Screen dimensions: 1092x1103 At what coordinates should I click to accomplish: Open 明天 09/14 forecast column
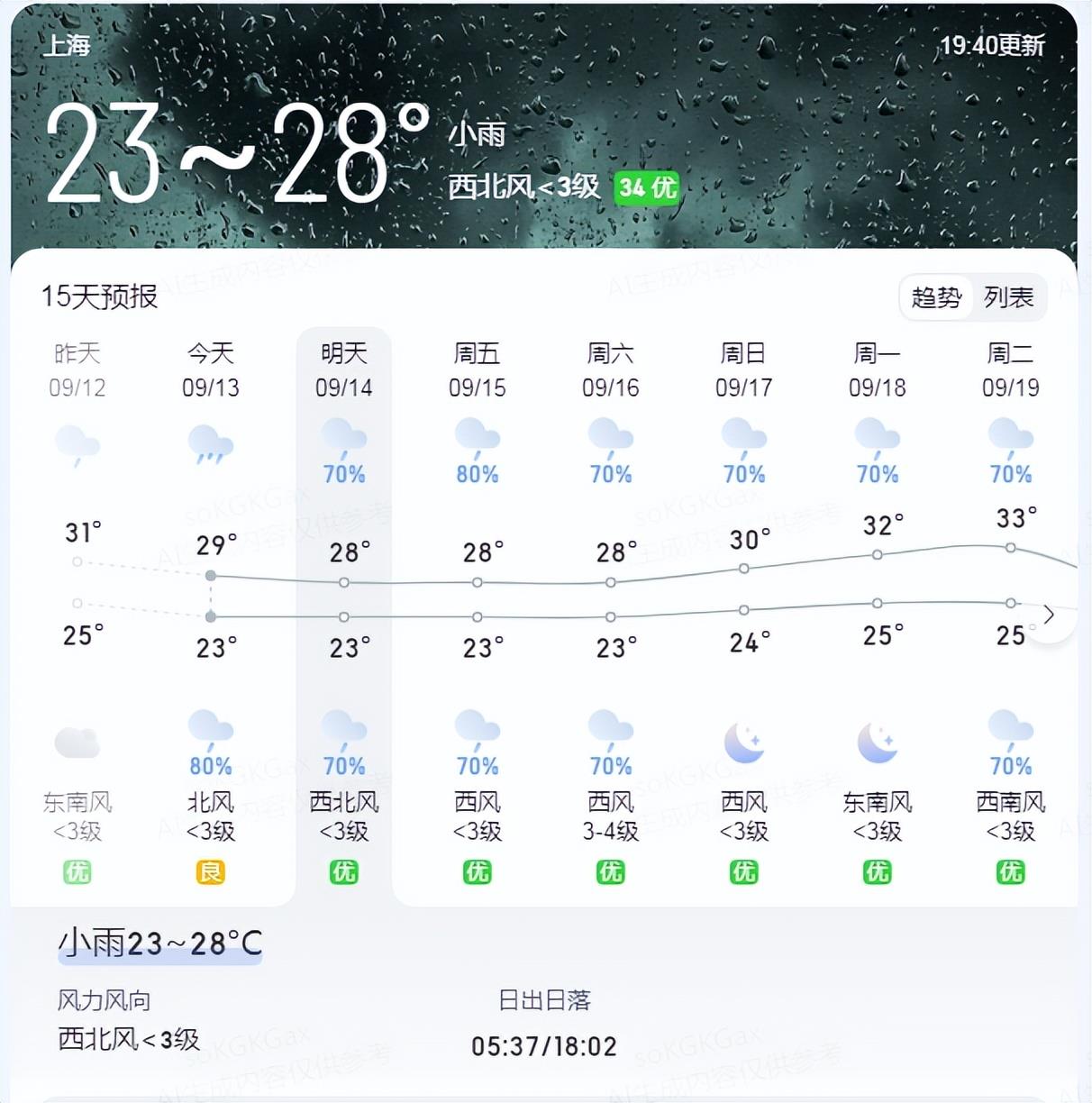344,369
